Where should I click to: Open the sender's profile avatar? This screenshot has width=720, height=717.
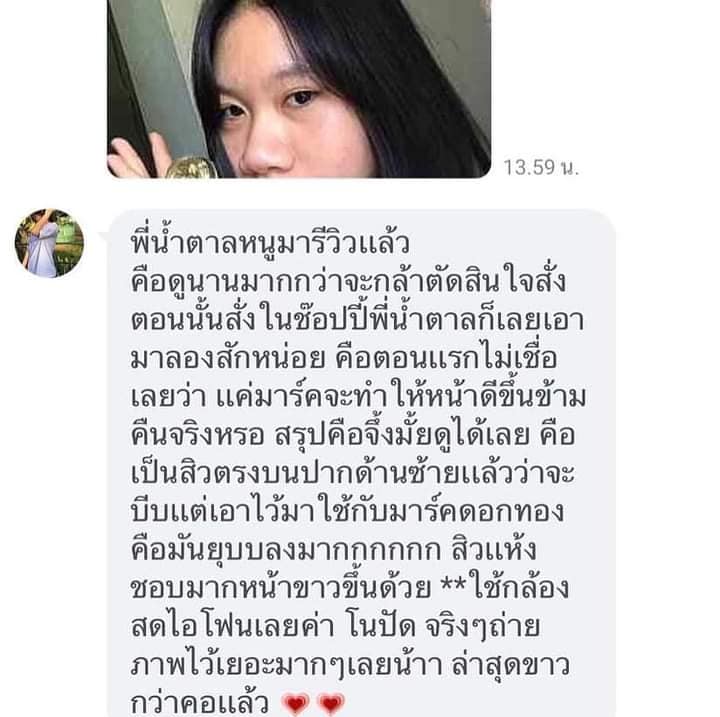click(x=49, y=243)
